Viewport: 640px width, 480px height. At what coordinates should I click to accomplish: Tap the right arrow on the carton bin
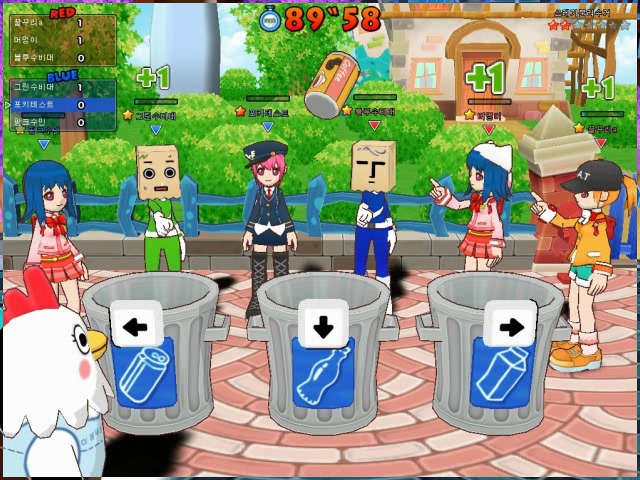(510, 324)
